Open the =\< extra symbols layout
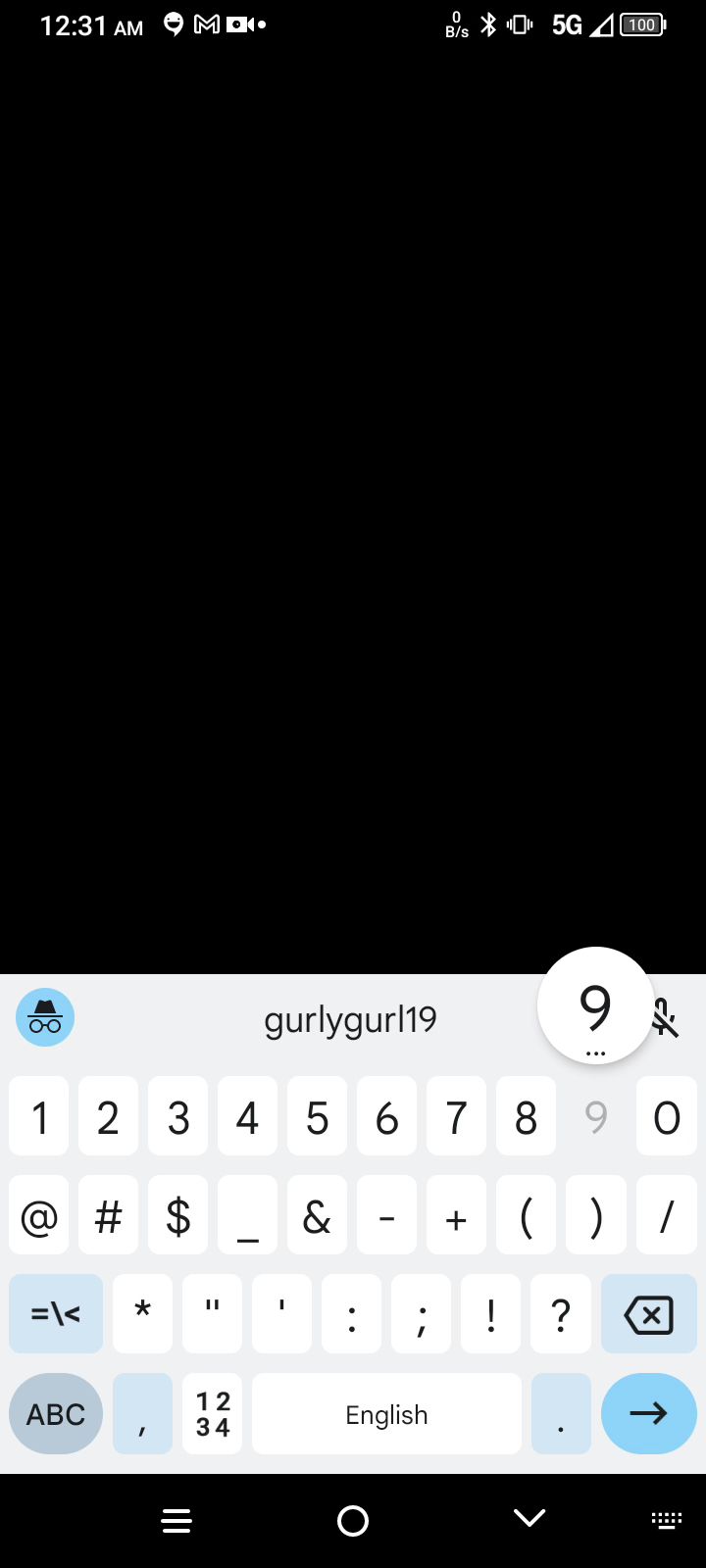Image resolution: width=706 pixels, height=1568 pixels. coord(56,1313)
